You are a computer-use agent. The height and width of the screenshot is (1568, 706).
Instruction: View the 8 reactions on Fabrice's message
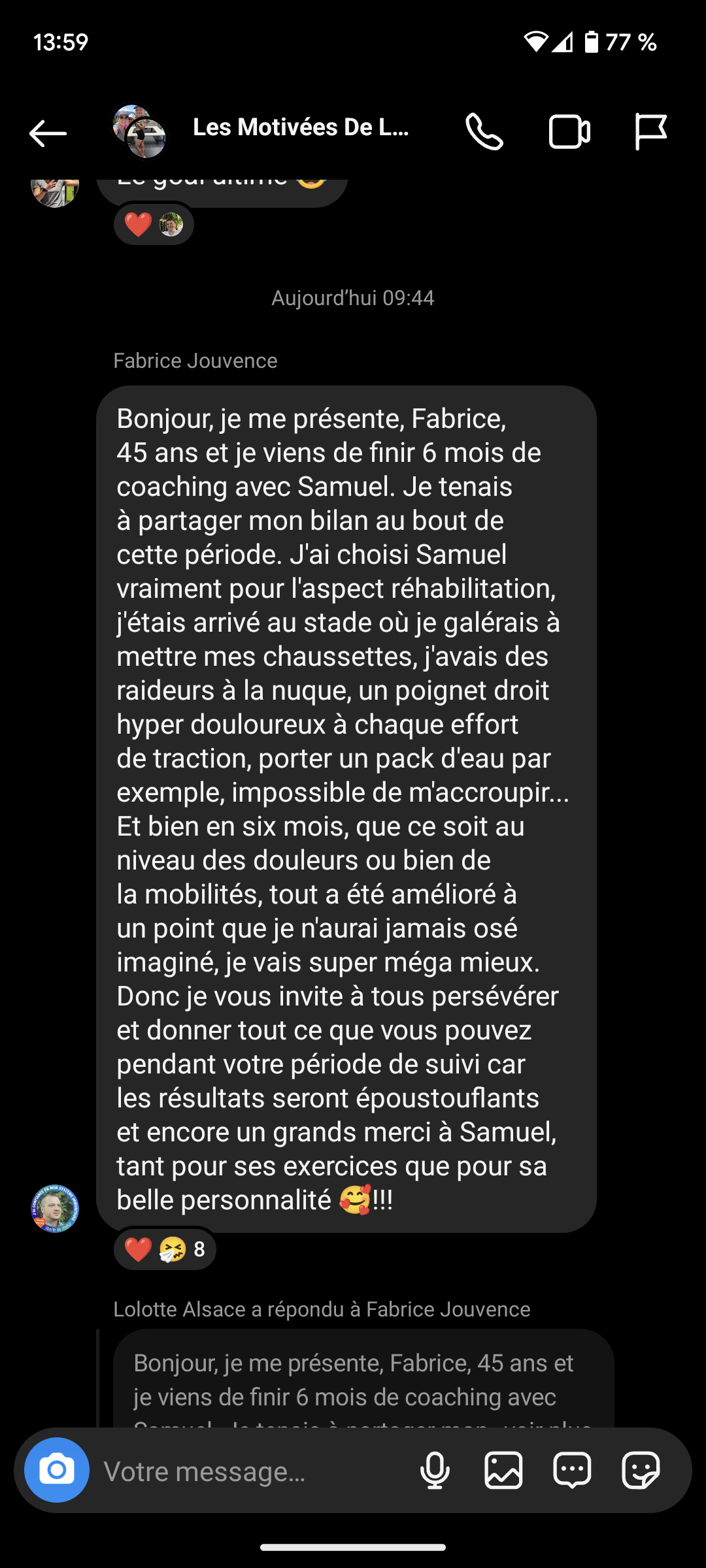165,1249
